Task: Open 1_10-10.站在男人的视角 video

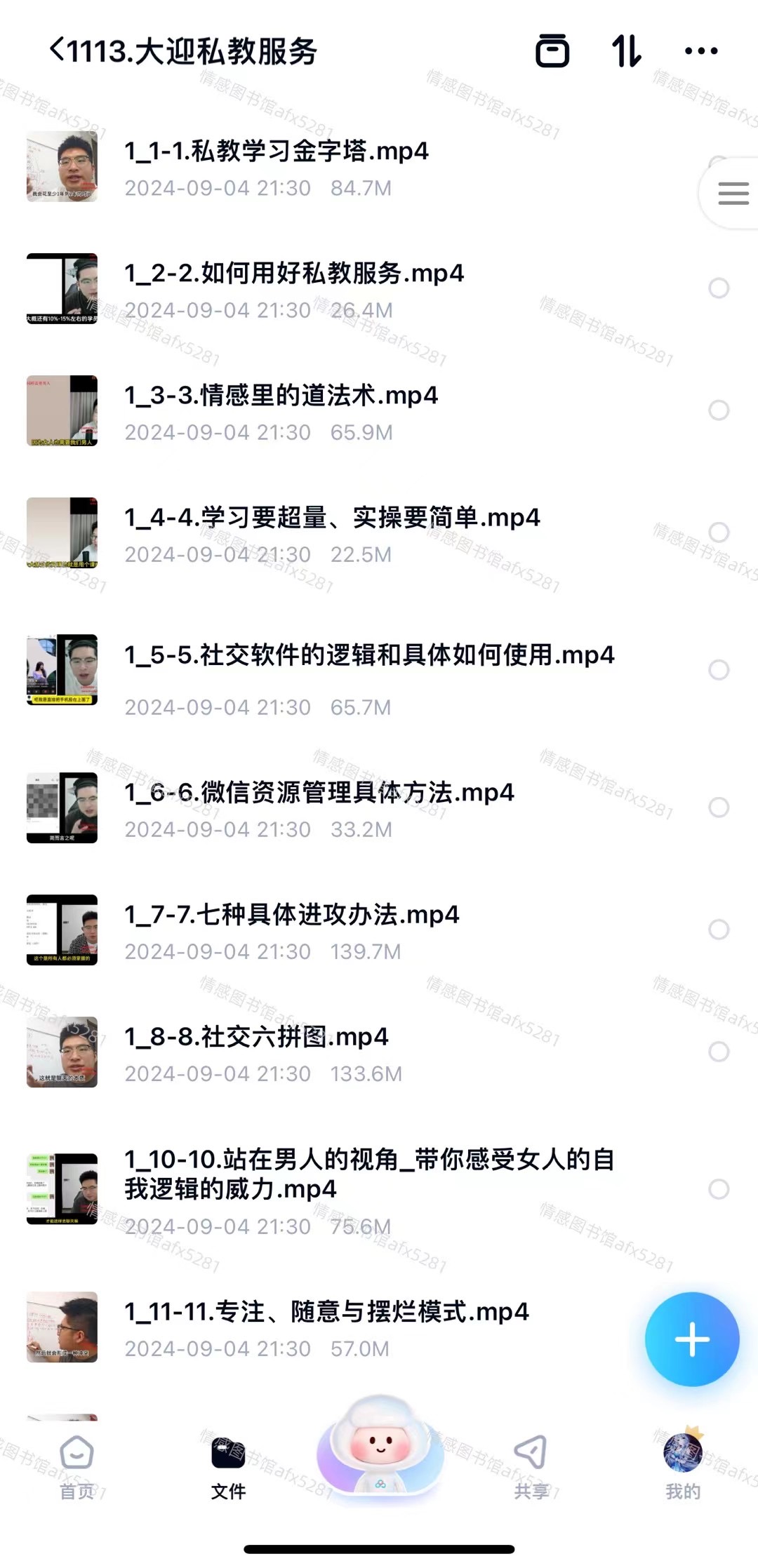Action: (368, 1174)
